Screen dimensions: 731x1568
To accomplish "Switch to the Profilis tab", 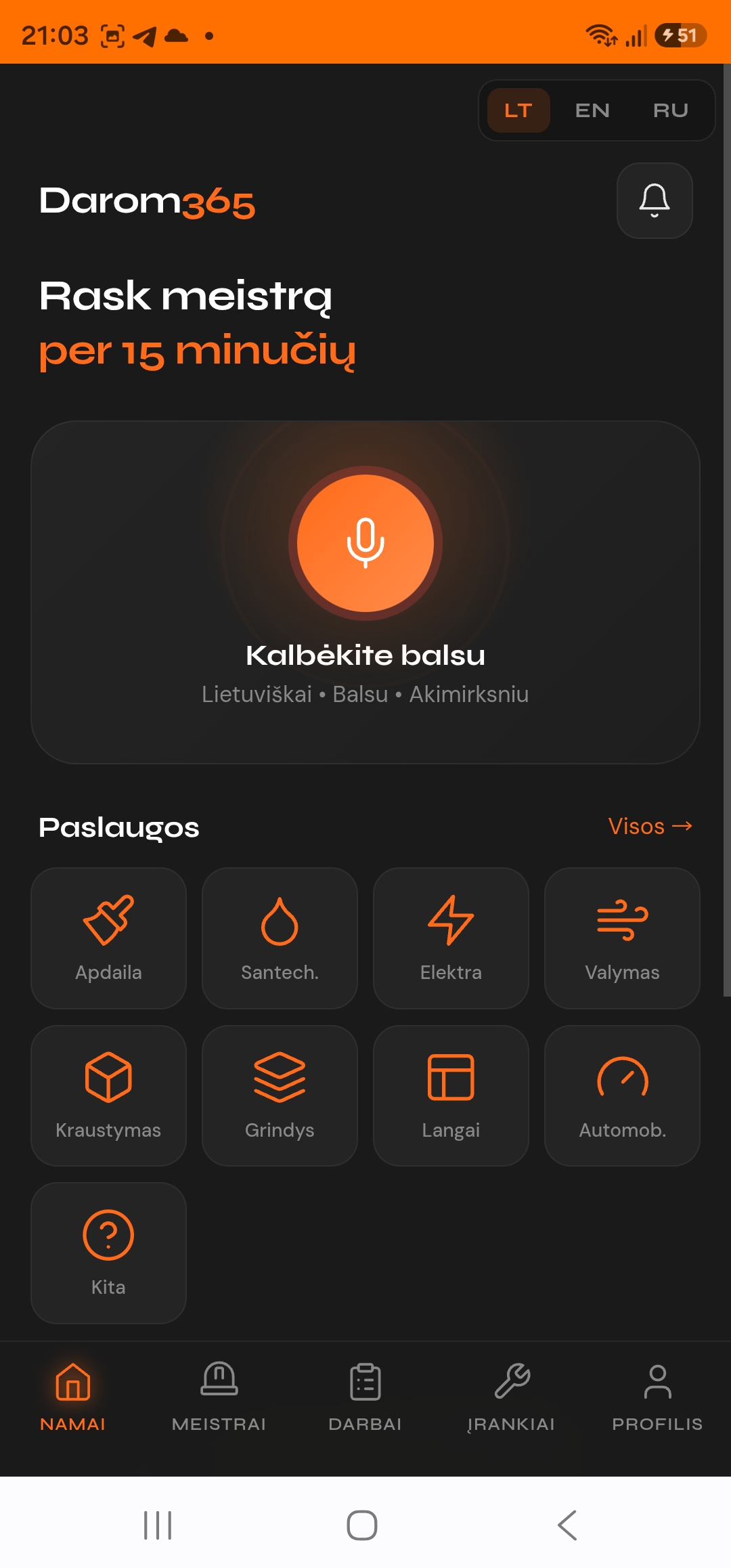I will pyautogui.click(x=658, y=1397).
